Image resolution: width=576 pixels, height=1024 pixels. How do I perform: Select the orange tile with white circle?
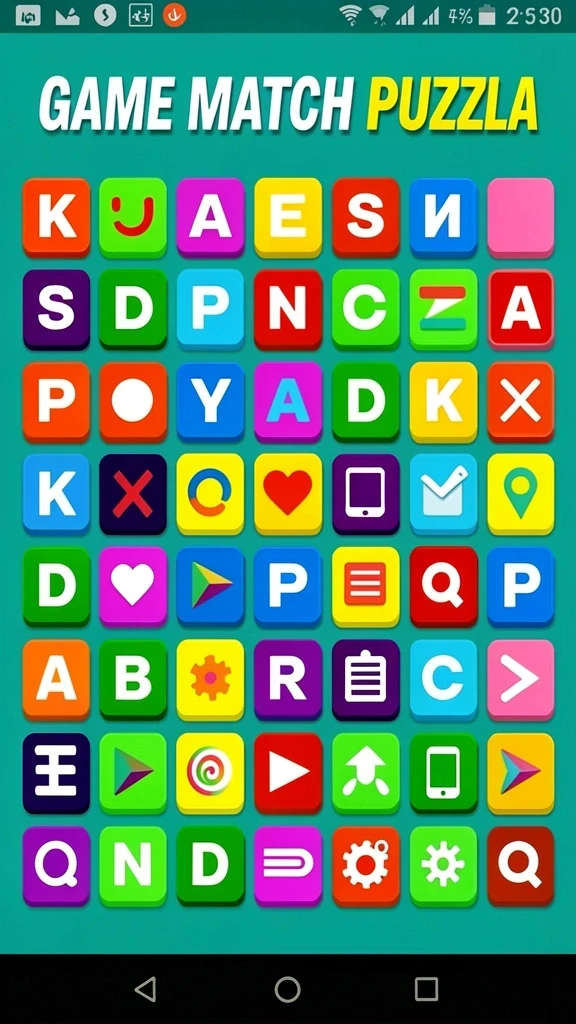pos(133,402)
